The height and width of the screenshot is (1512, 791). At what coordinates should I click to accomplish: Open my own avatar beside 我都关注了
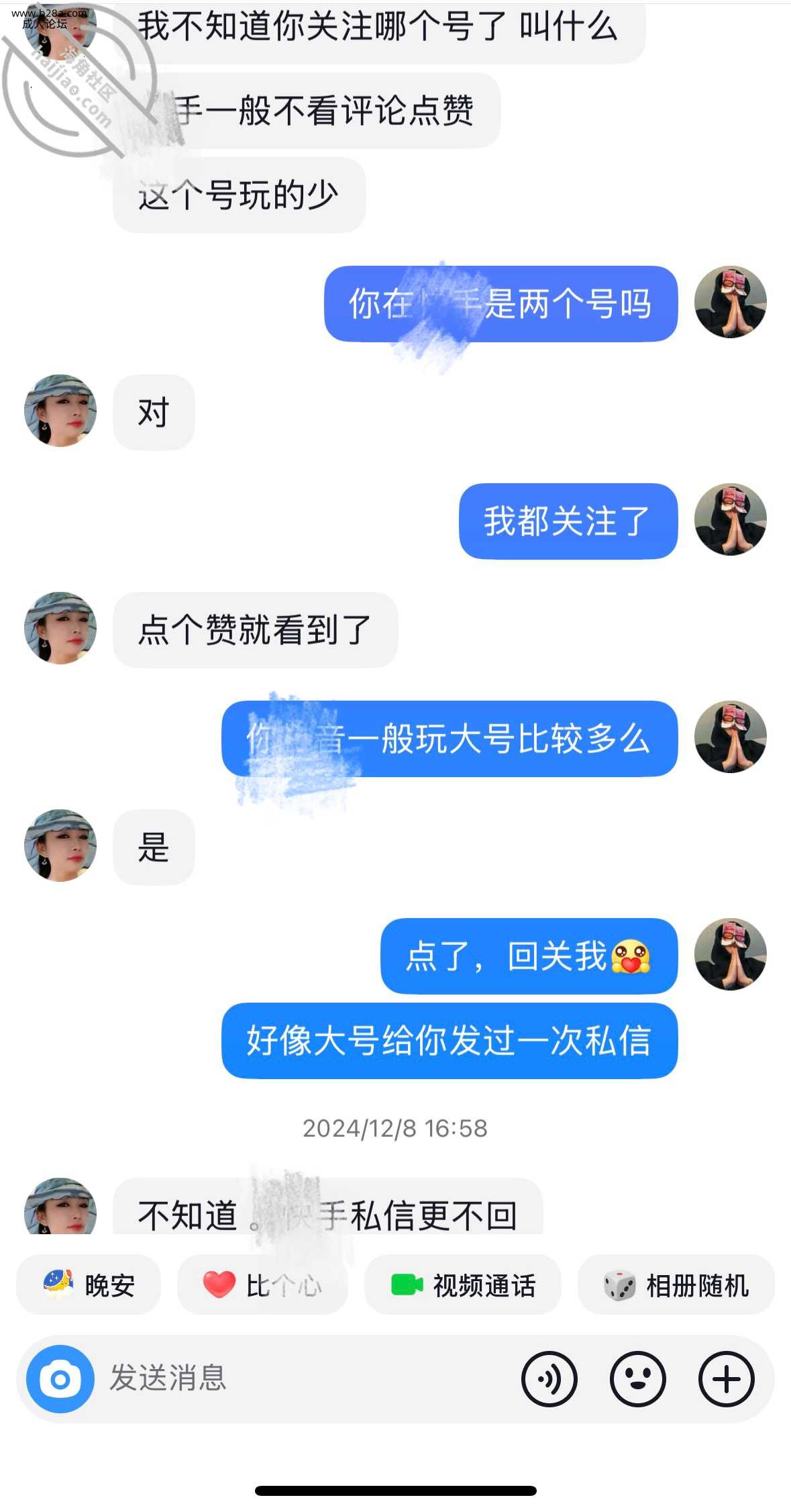click(x=730, y=519)
